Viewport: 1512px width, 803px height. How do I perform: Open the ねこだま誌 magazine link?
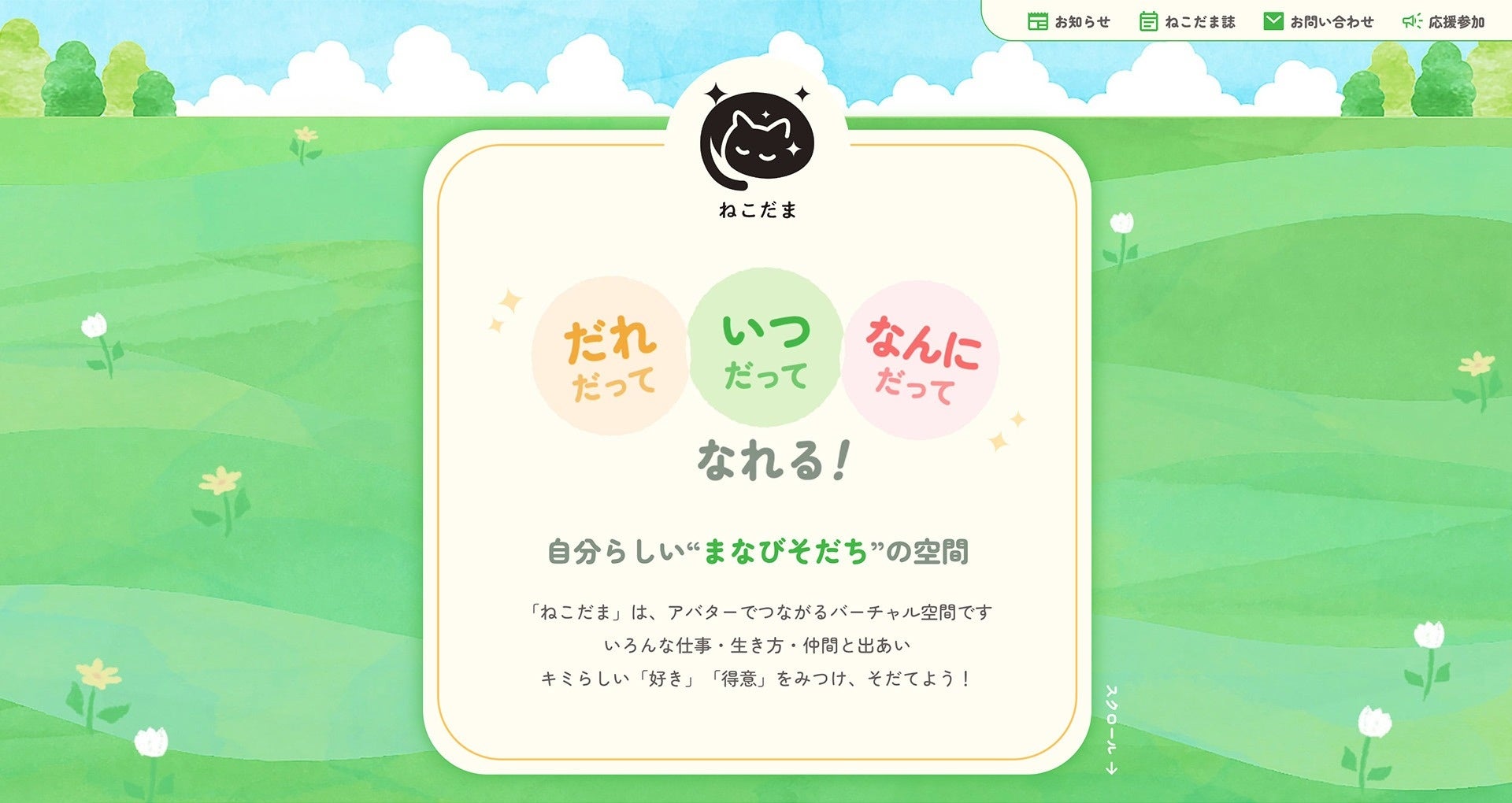tap(1188, 22)
